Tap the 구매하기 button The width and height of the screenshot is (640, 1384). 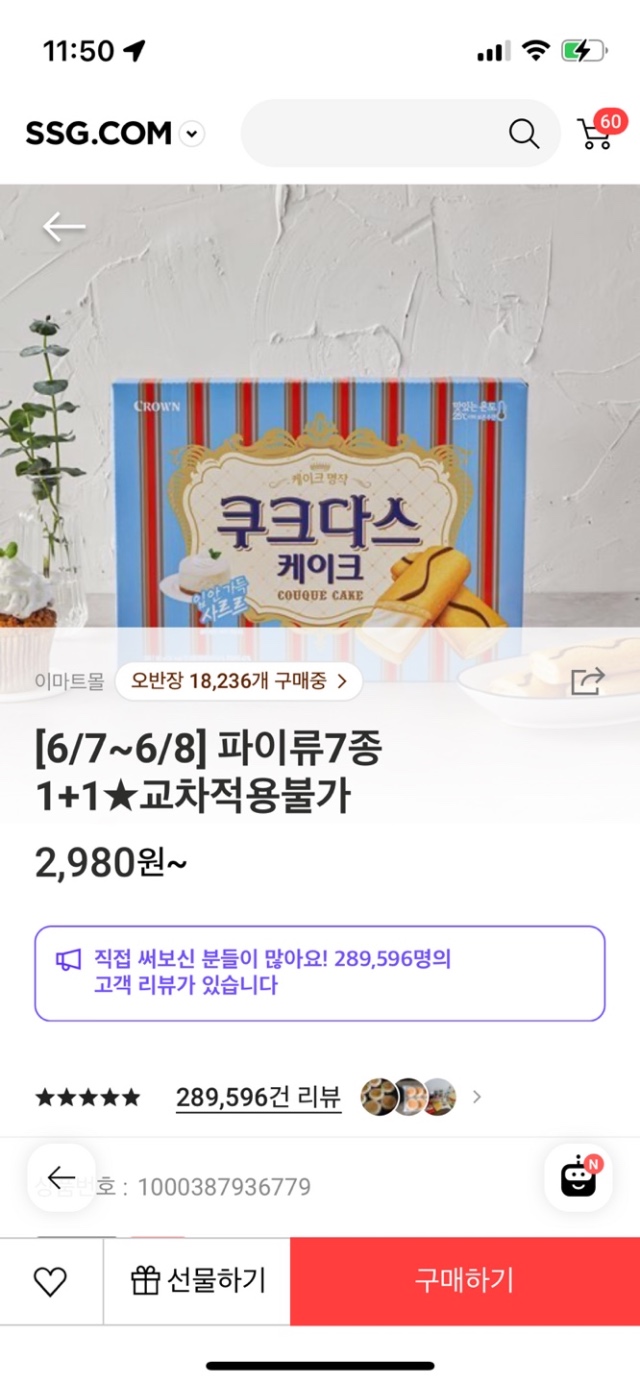(464, 1281)
